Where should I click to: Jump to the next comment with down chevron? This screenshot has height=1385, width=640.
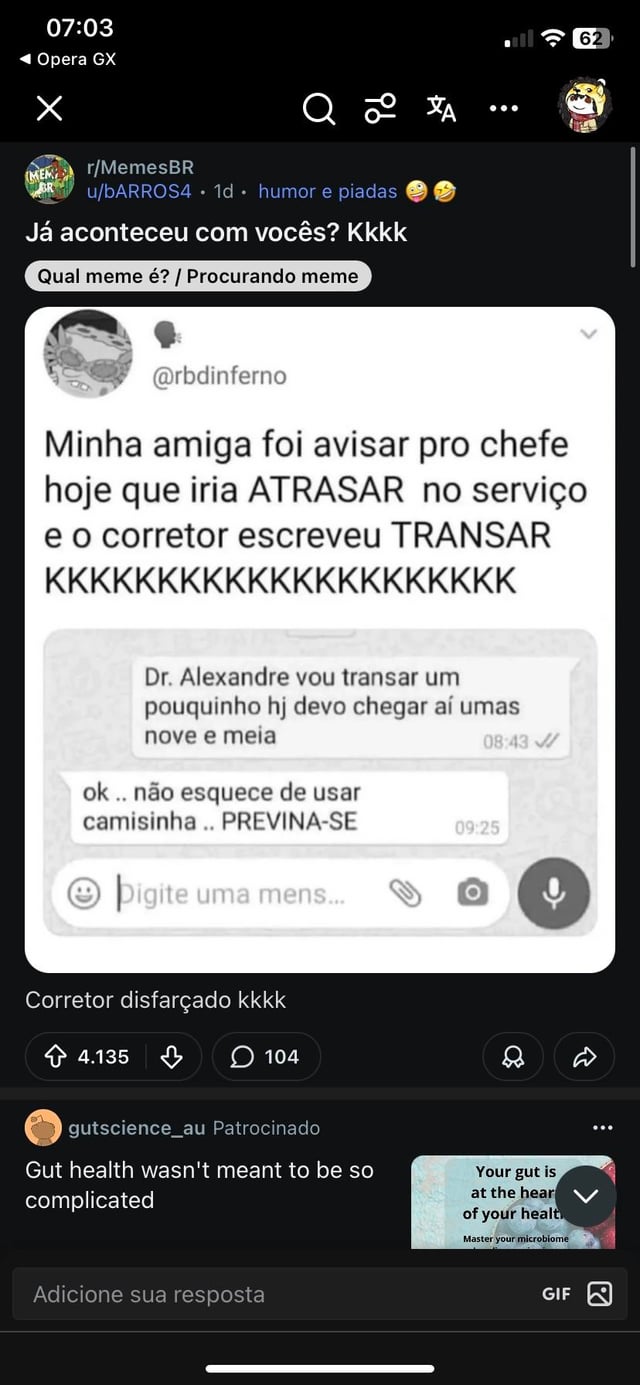pos(585,1197)
